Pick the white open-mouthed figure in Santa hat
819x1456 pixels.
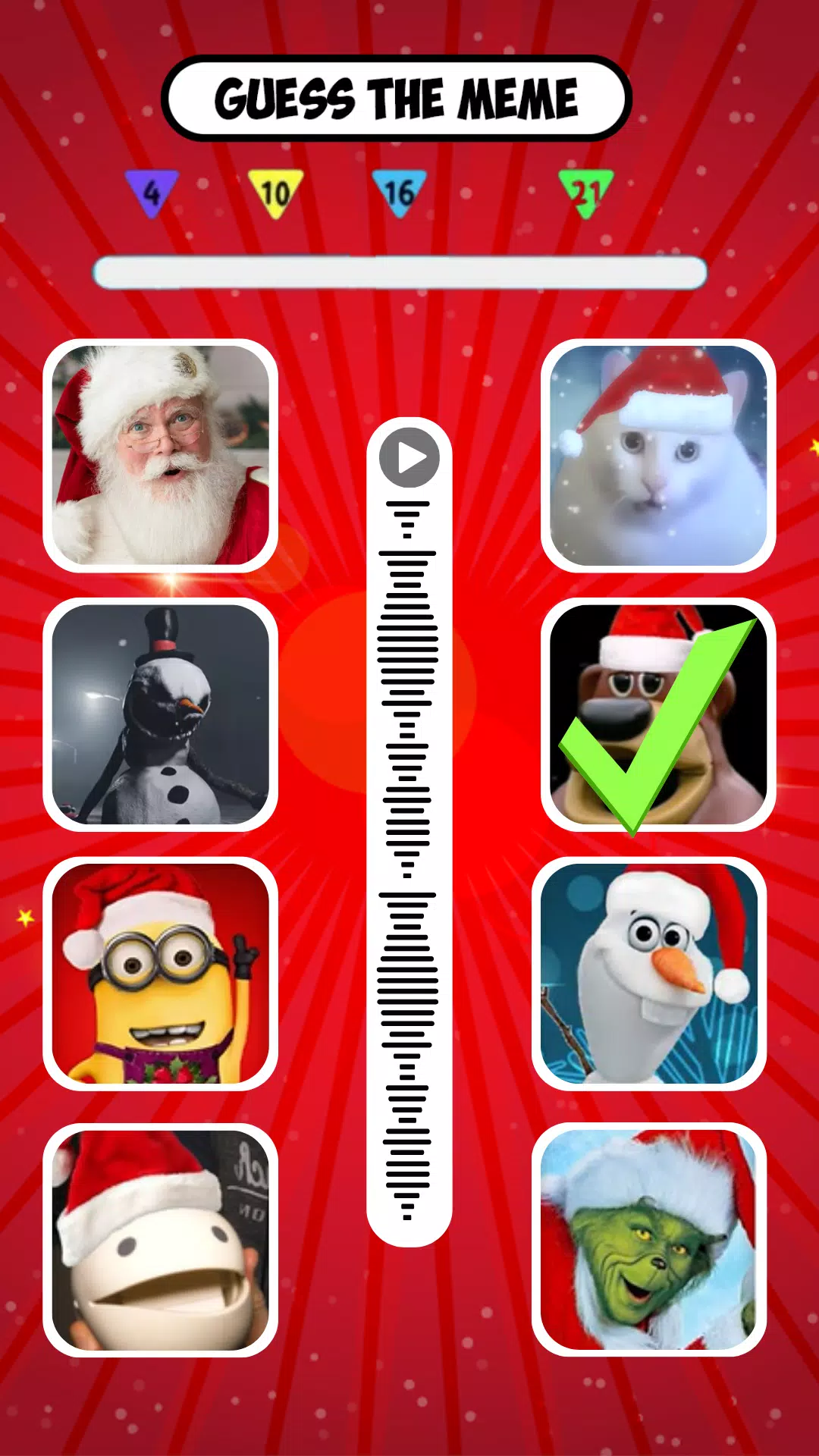pyautogui.click(x=161, y=1239)
